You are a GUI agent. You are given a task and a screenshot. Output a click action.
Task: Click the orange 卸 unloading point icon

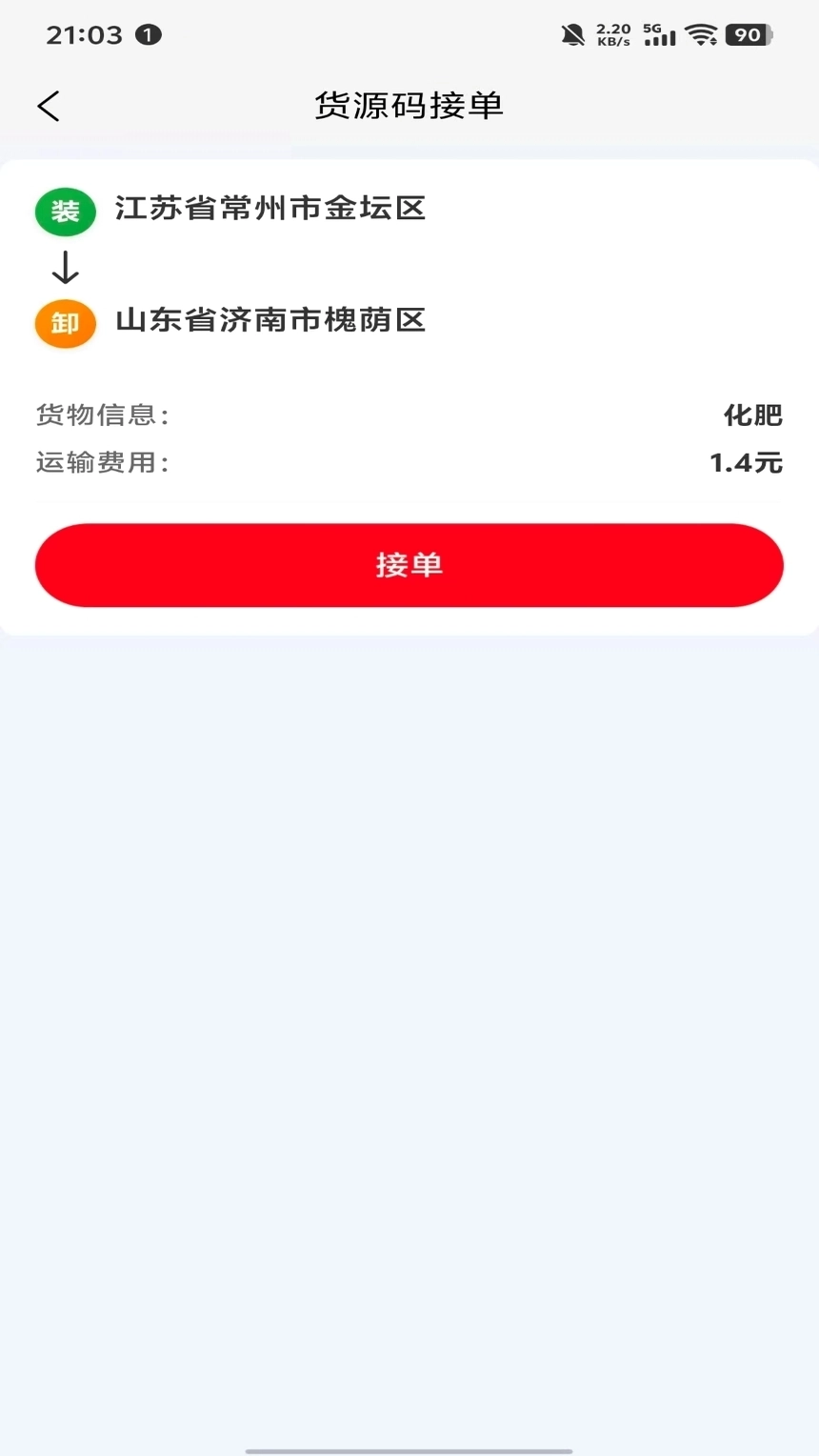tap(65, 323)
